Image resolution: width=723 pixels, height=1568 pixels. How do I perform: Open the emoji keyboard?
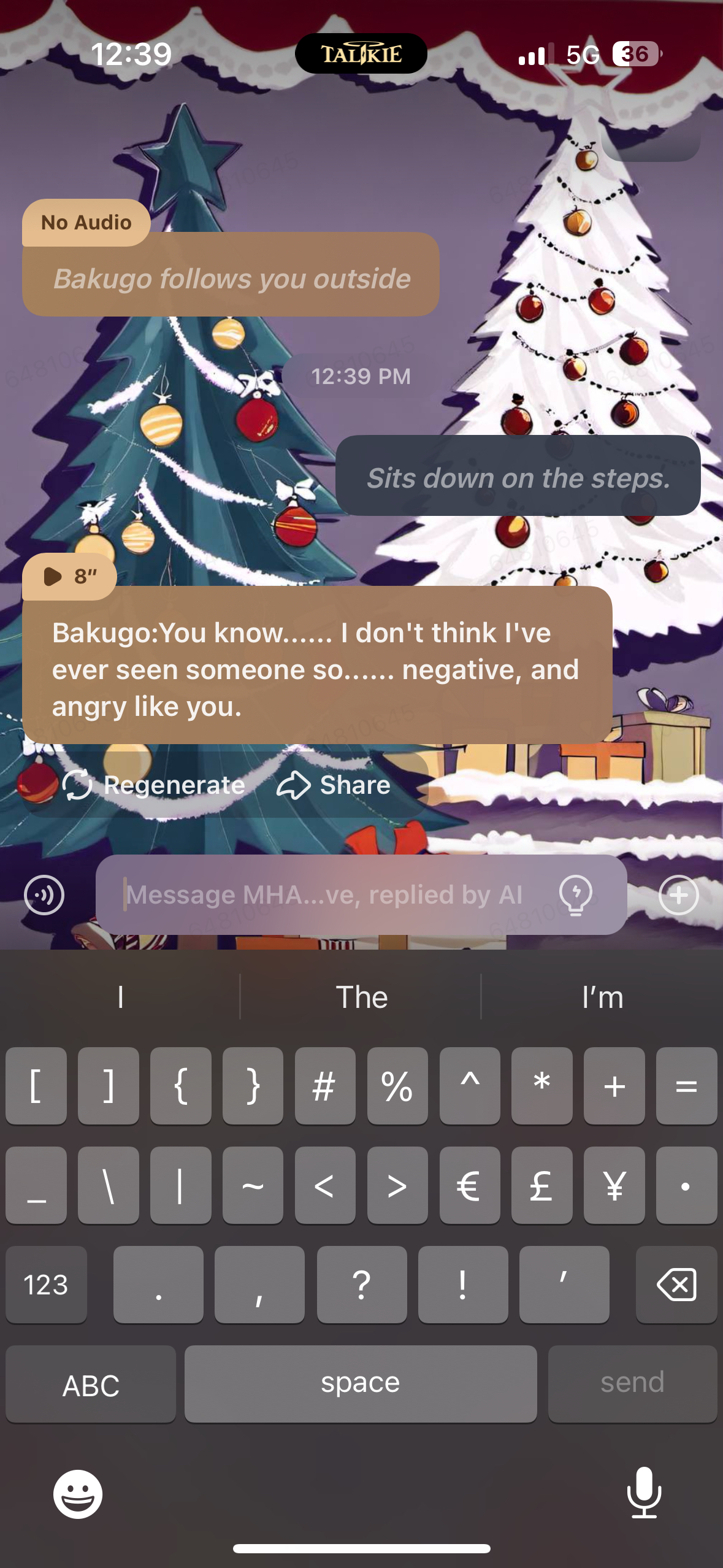click(x=78, y=1493)
